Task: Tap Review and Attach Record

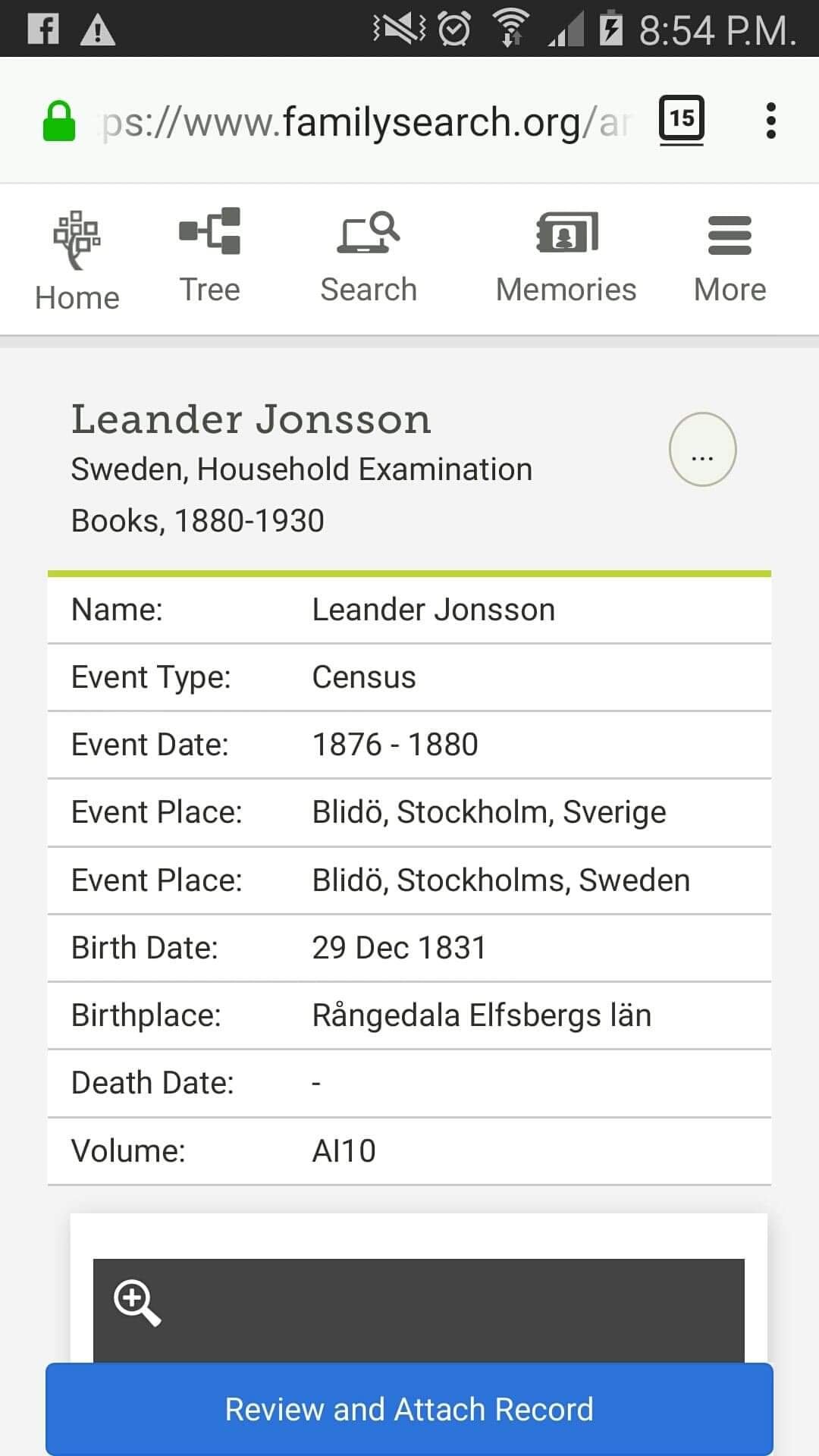Action: pyautogui.click(x=409, y=1409)
